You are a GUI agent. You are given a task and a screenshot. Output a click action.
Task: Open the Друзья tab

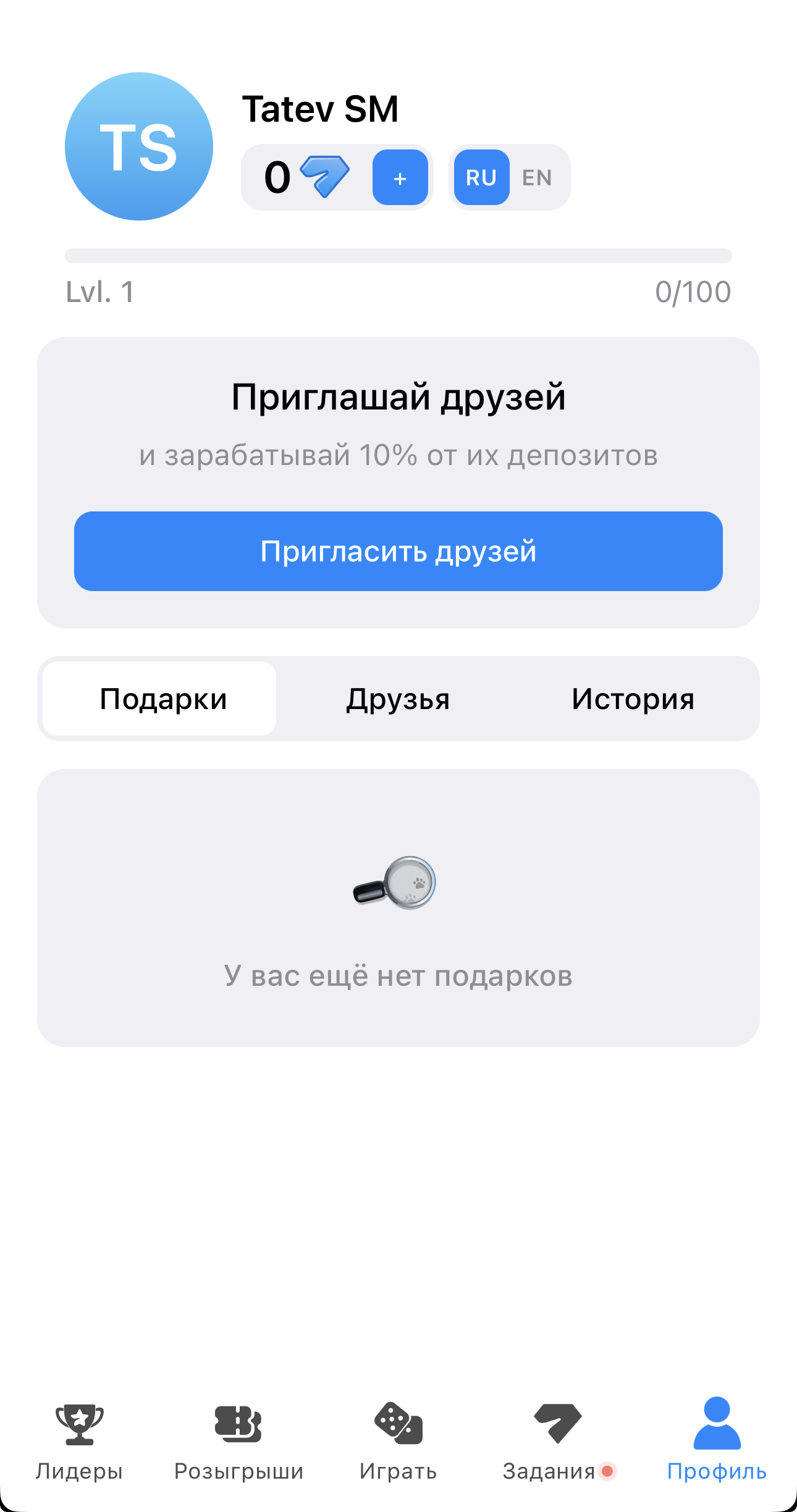click(x=399, y=699)
